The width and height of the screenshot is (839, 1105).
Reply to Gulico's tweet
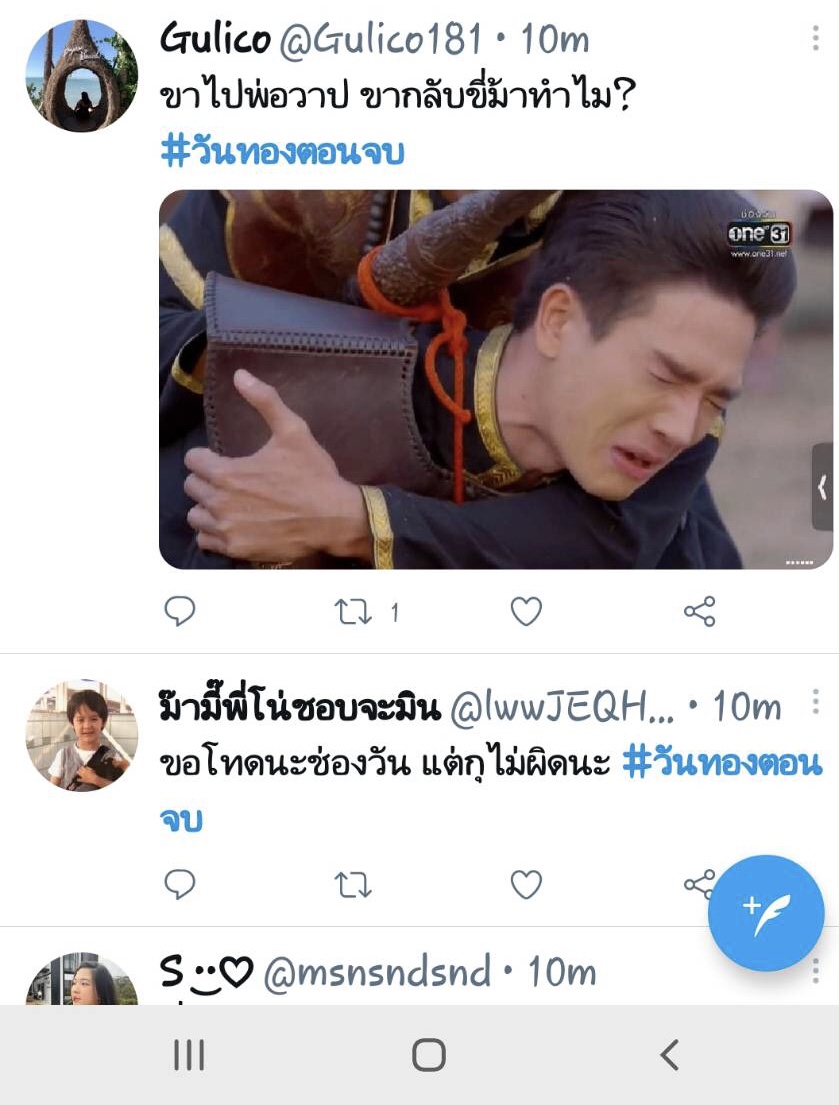pos(179,611)
